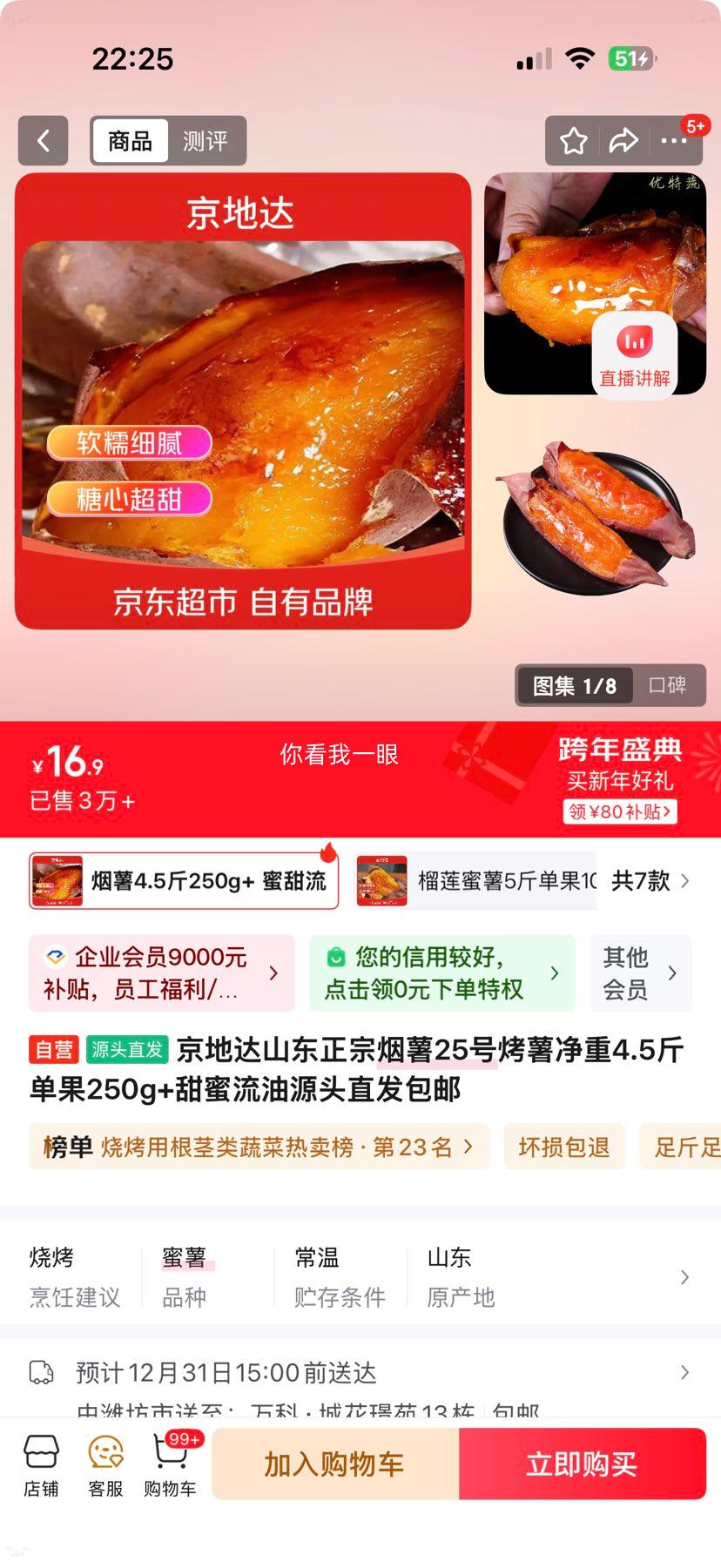Viewport: 721px width, 1568px height.
Task: Select the 榴莲蜜薯5斤 variant option
Action: (475, 881)
